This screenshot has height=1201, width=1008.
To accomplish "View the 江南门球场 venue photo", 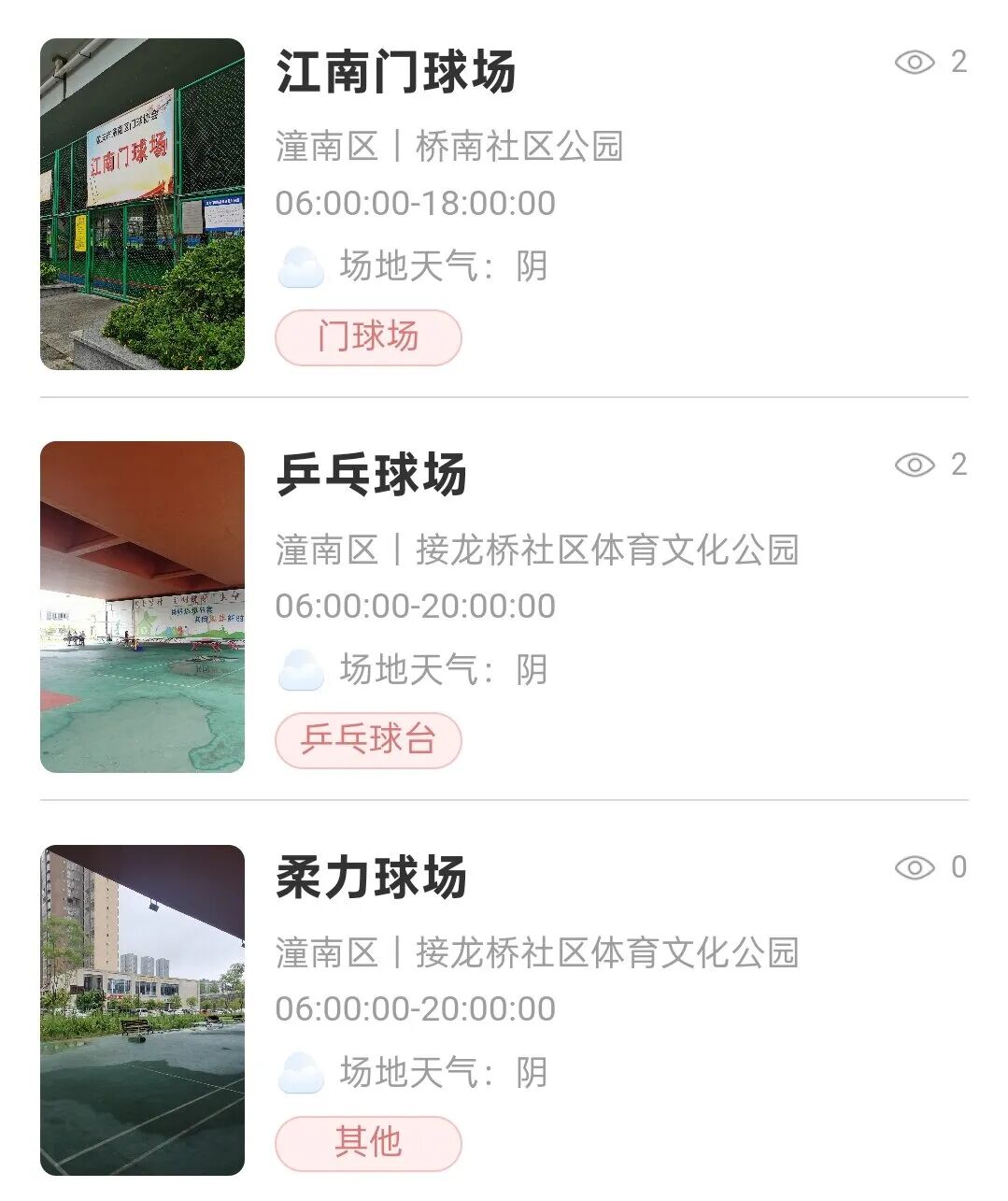I will 142,204.
